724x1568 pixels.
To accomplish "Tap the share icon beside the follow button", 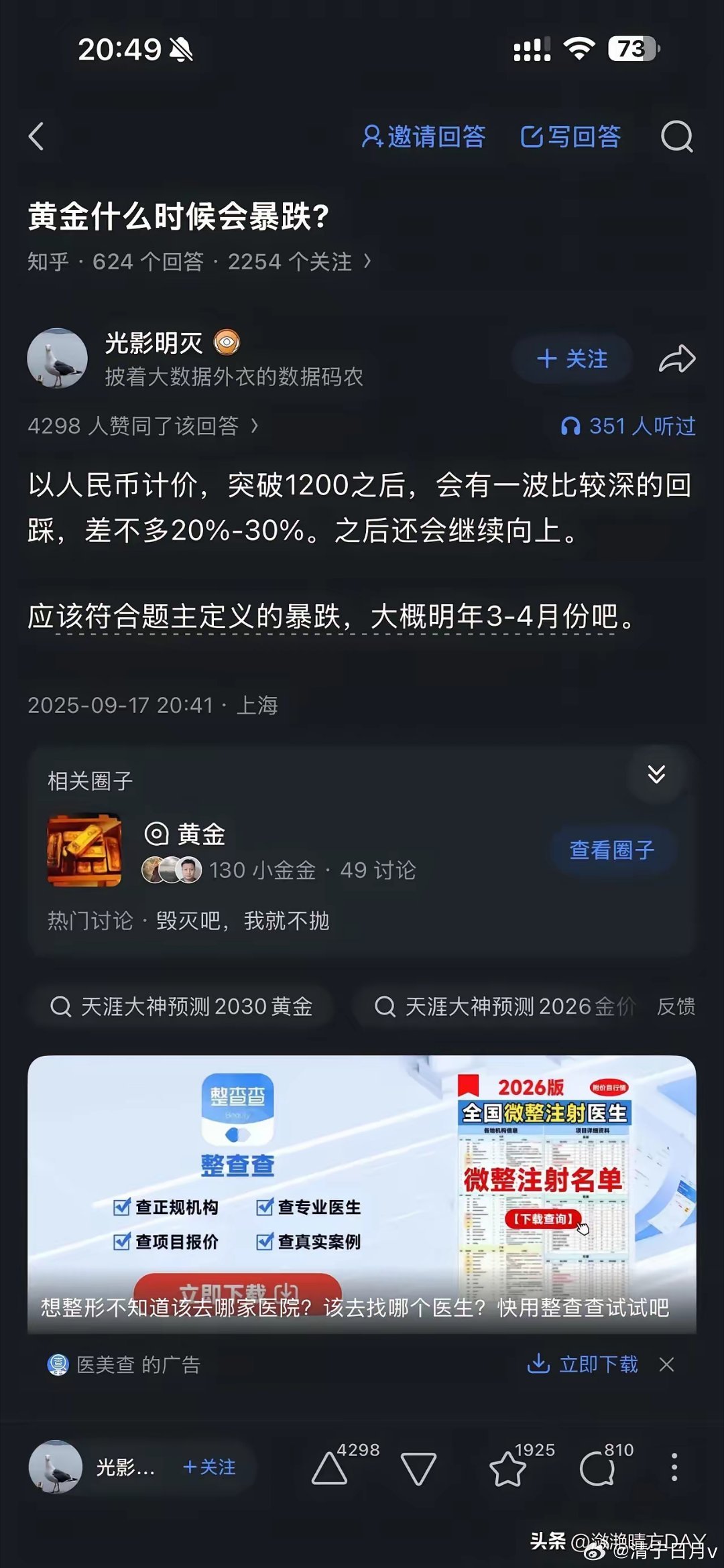I will pos(678,358).
